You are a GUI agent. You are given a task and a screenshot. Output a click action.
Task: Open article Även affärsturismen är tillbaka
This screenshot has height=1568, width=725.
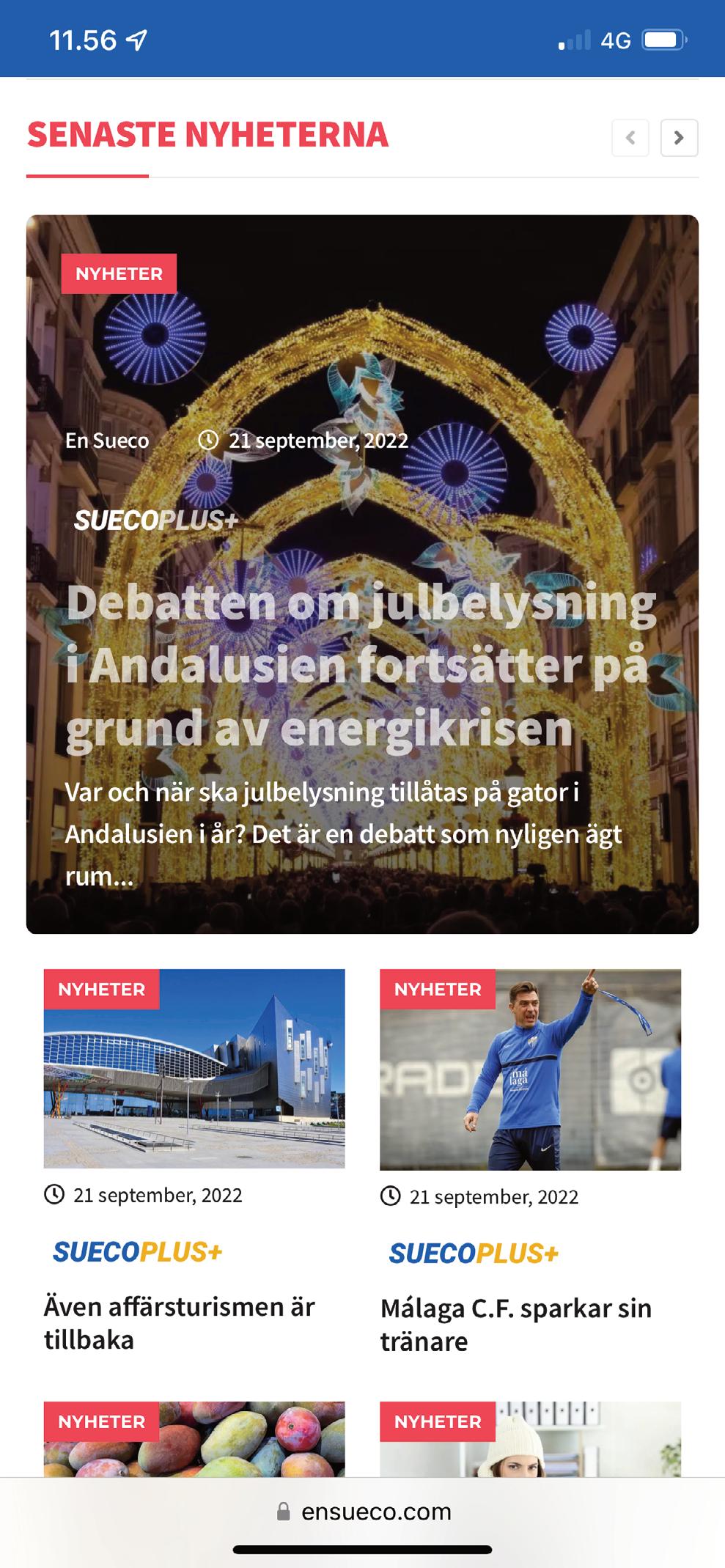(x=180, y=1322)
